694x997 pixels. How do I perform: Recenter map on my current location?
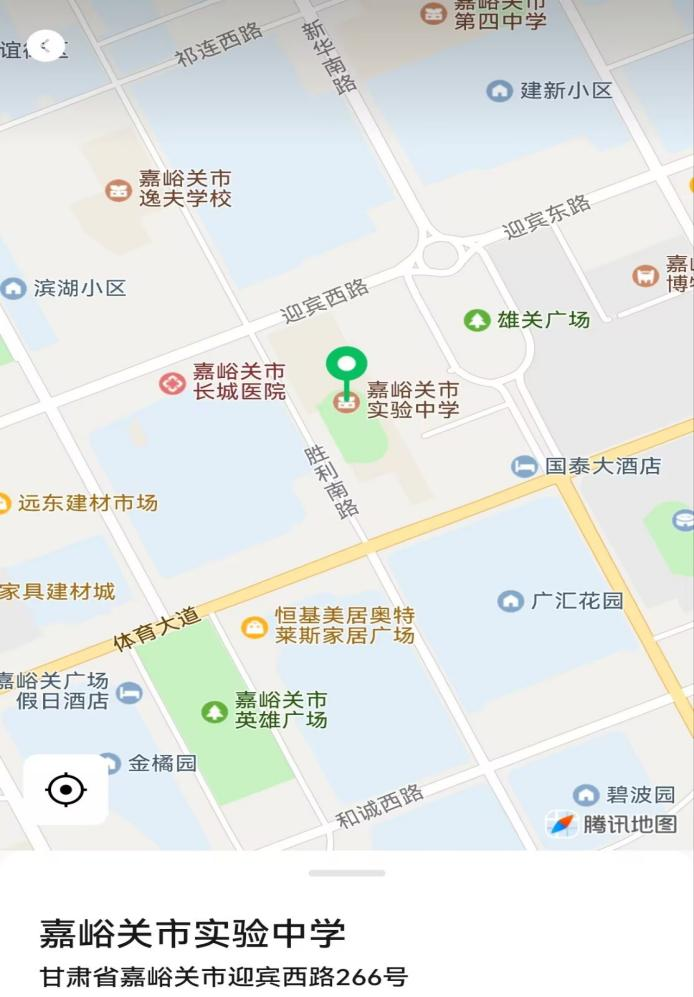(66, 790)
